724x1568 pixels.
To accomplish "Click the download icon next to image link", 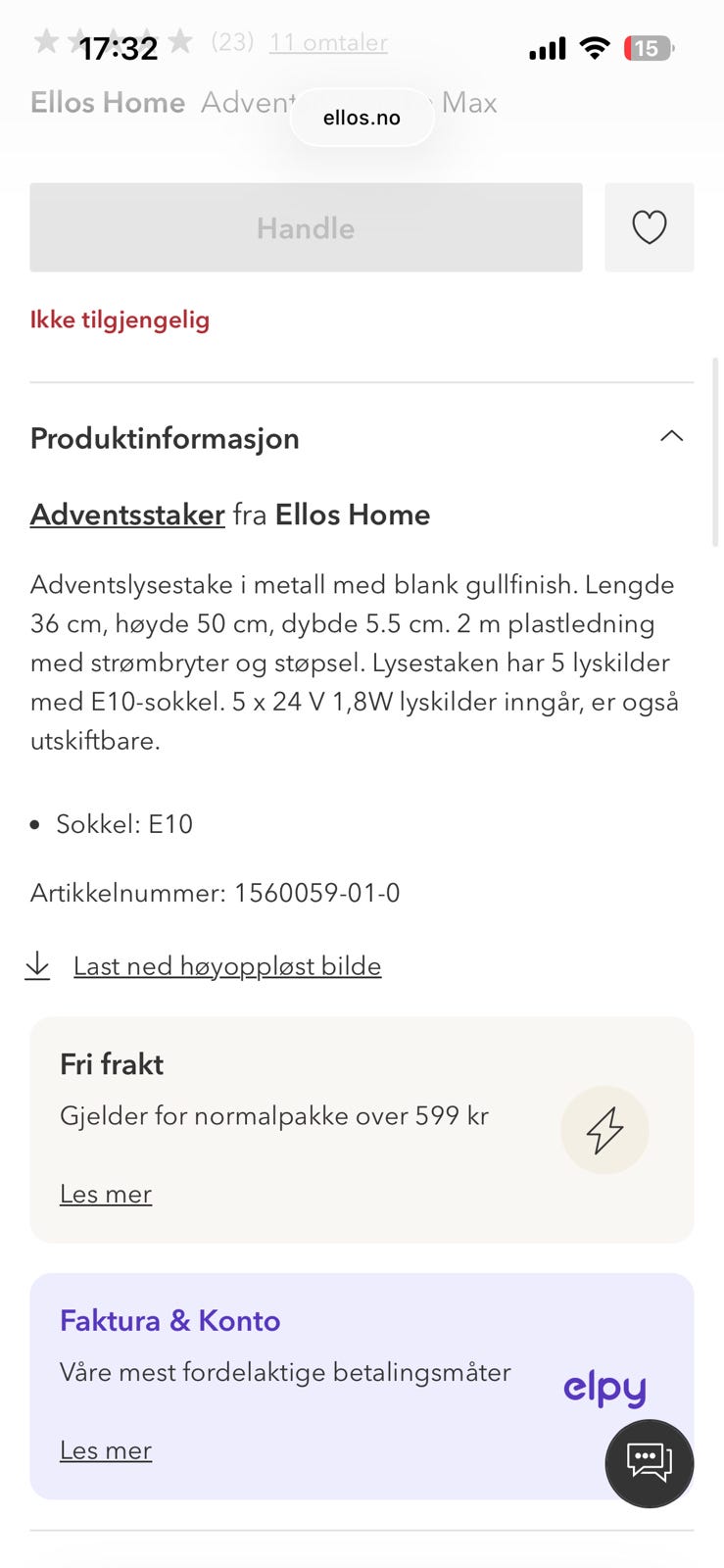I will click(37, 965).
